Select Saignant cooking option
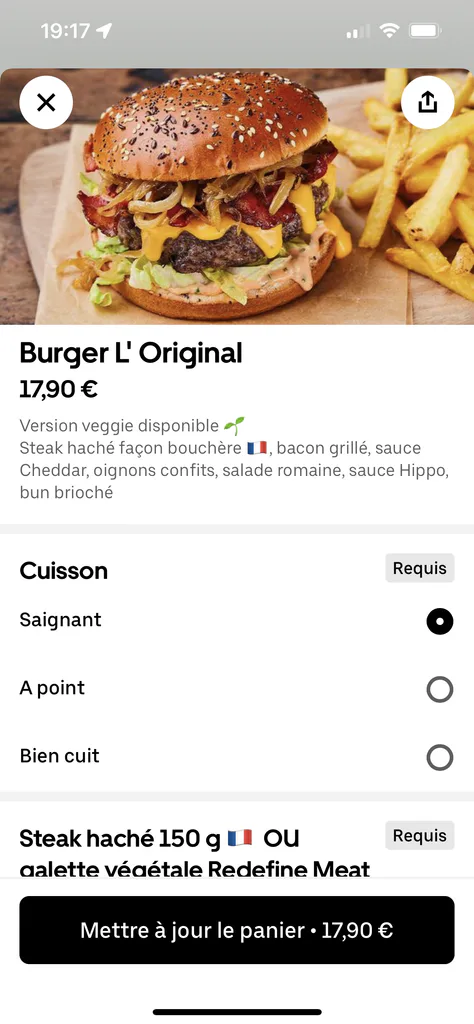This screenshot has width=474, height=1024. point(237,620)
